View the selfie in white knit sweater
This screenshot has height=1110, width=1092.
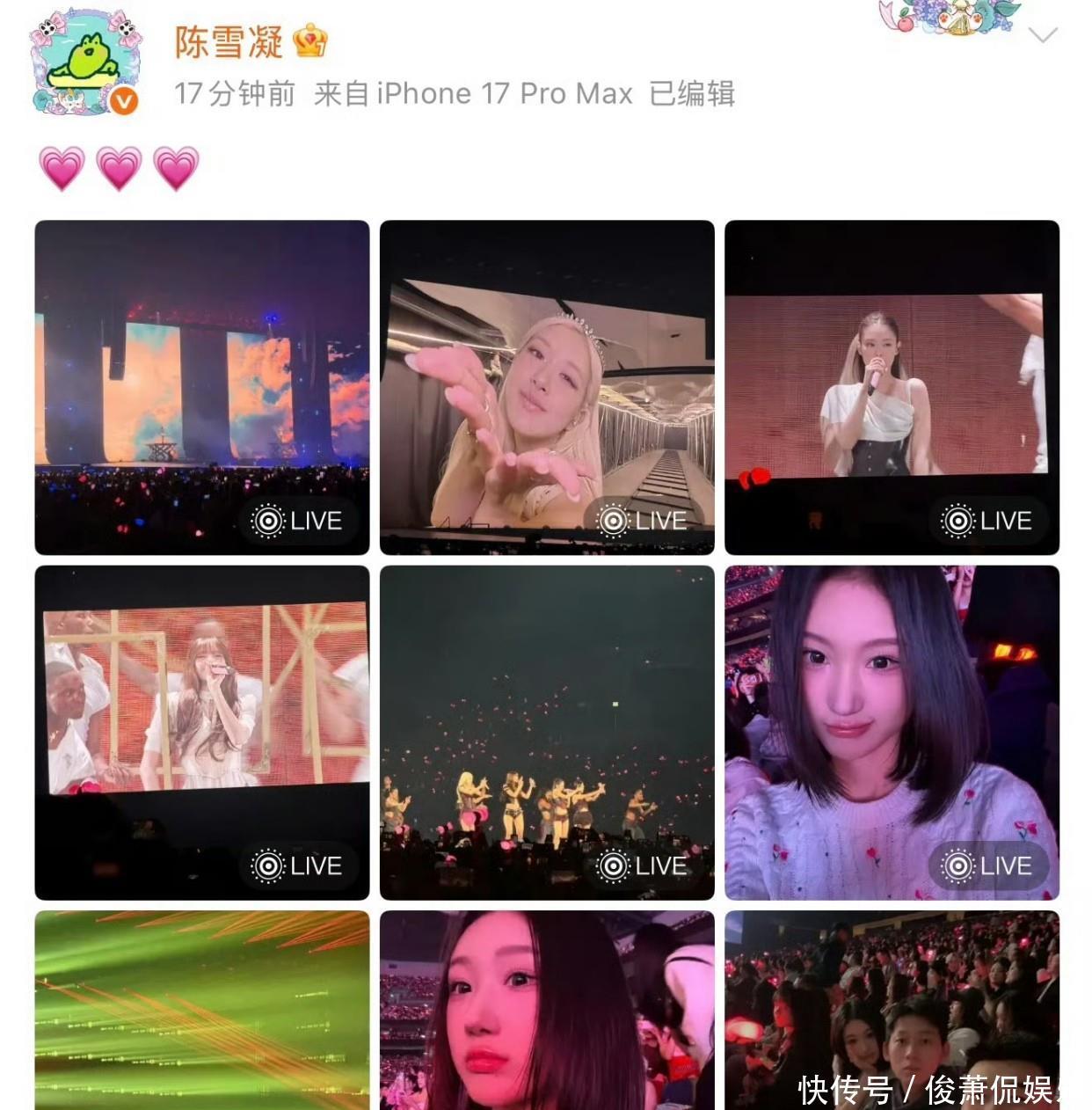pos(892,732)
